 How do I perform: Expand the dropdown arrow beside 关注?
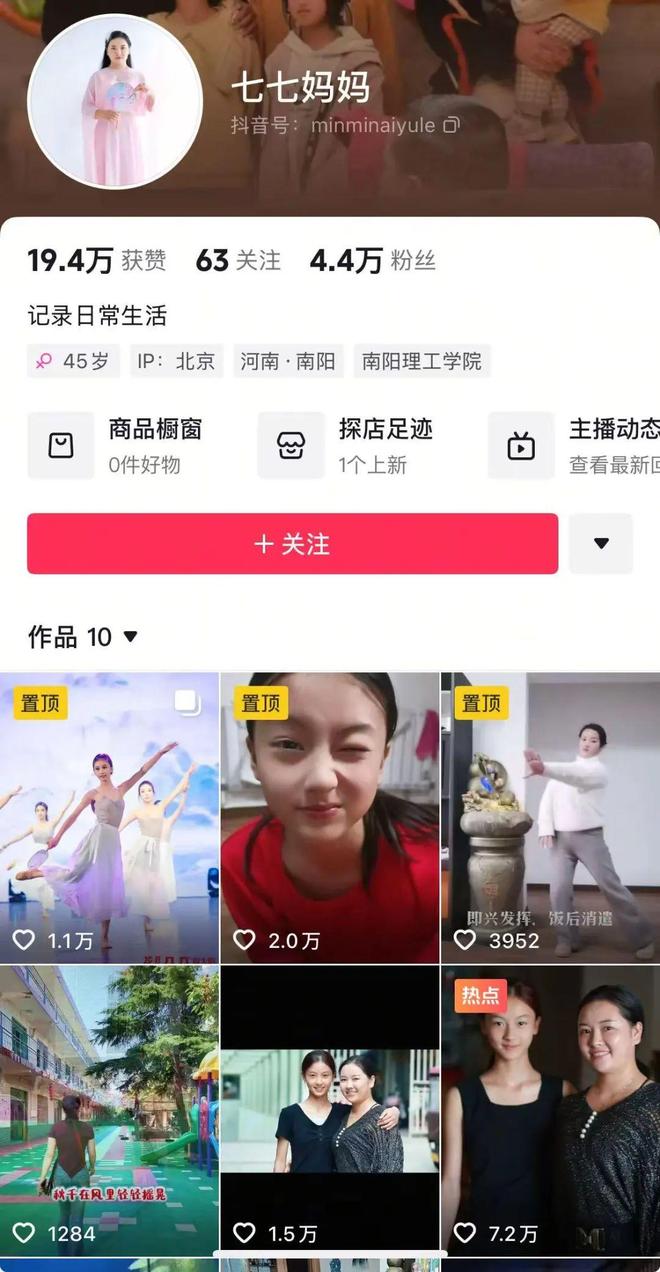[601, 544]
